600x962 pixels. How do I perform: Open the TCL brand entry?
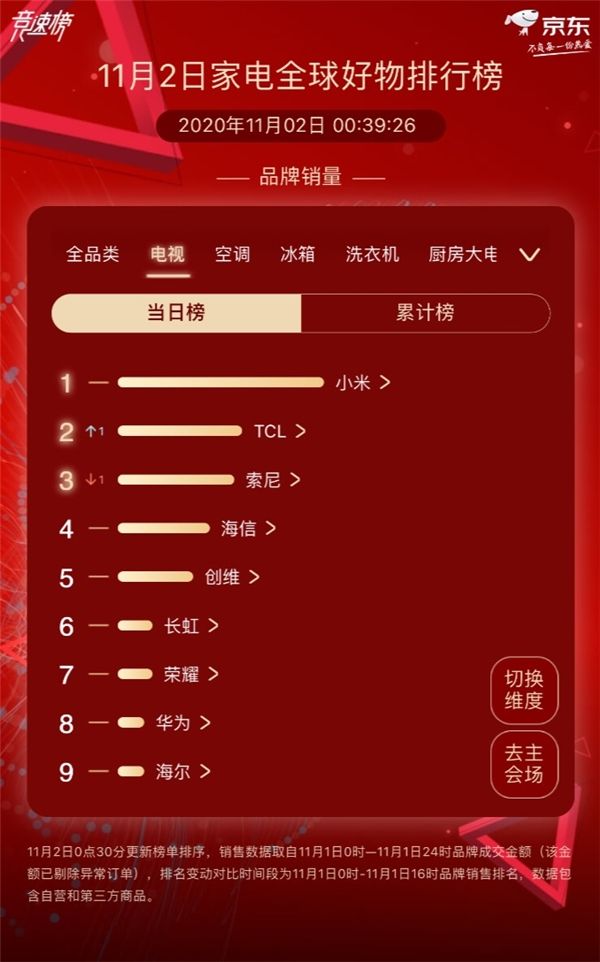point(279,431)
